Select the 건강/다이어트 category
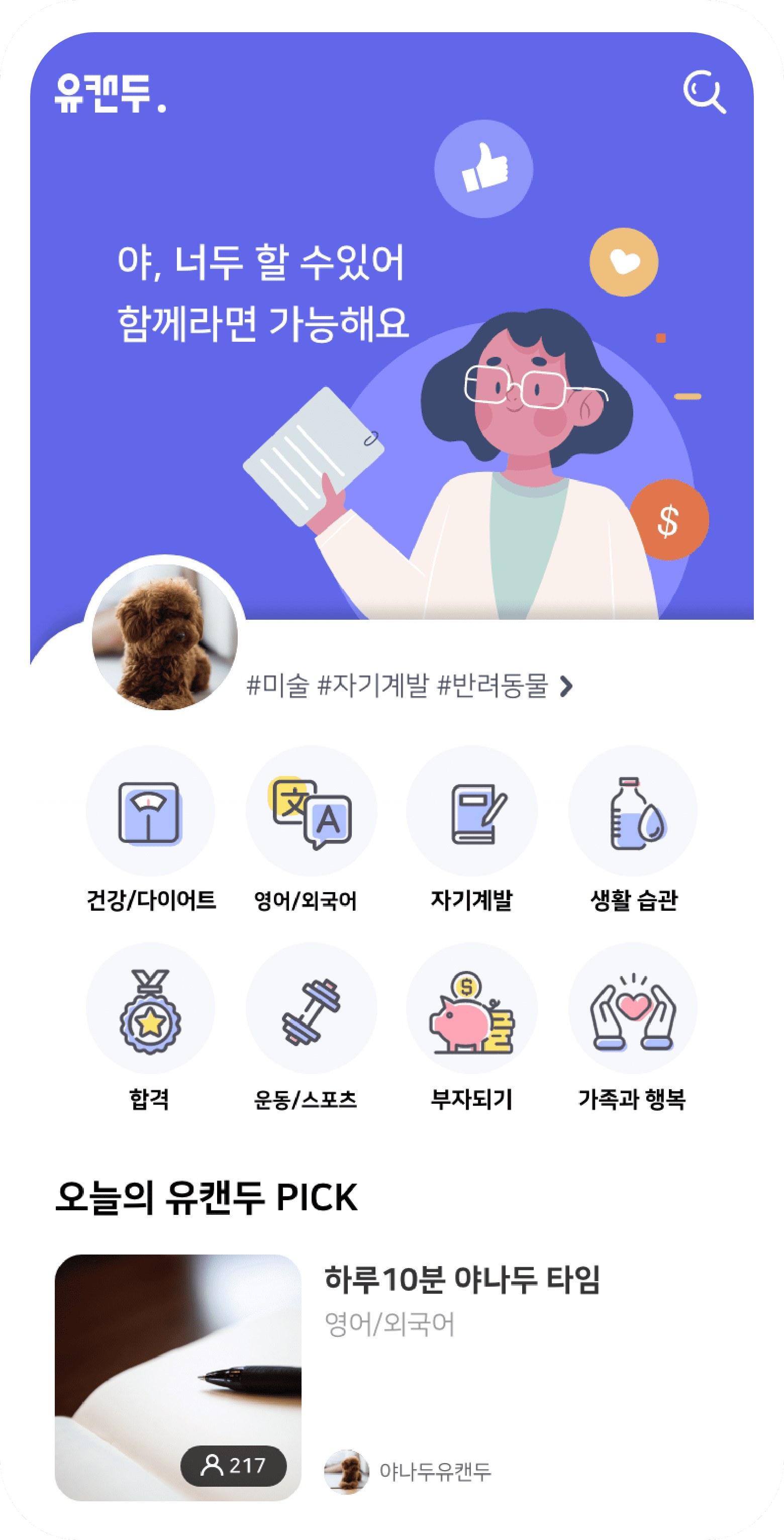The height and width of the screenshot is (1540, 784). point(151,812)
